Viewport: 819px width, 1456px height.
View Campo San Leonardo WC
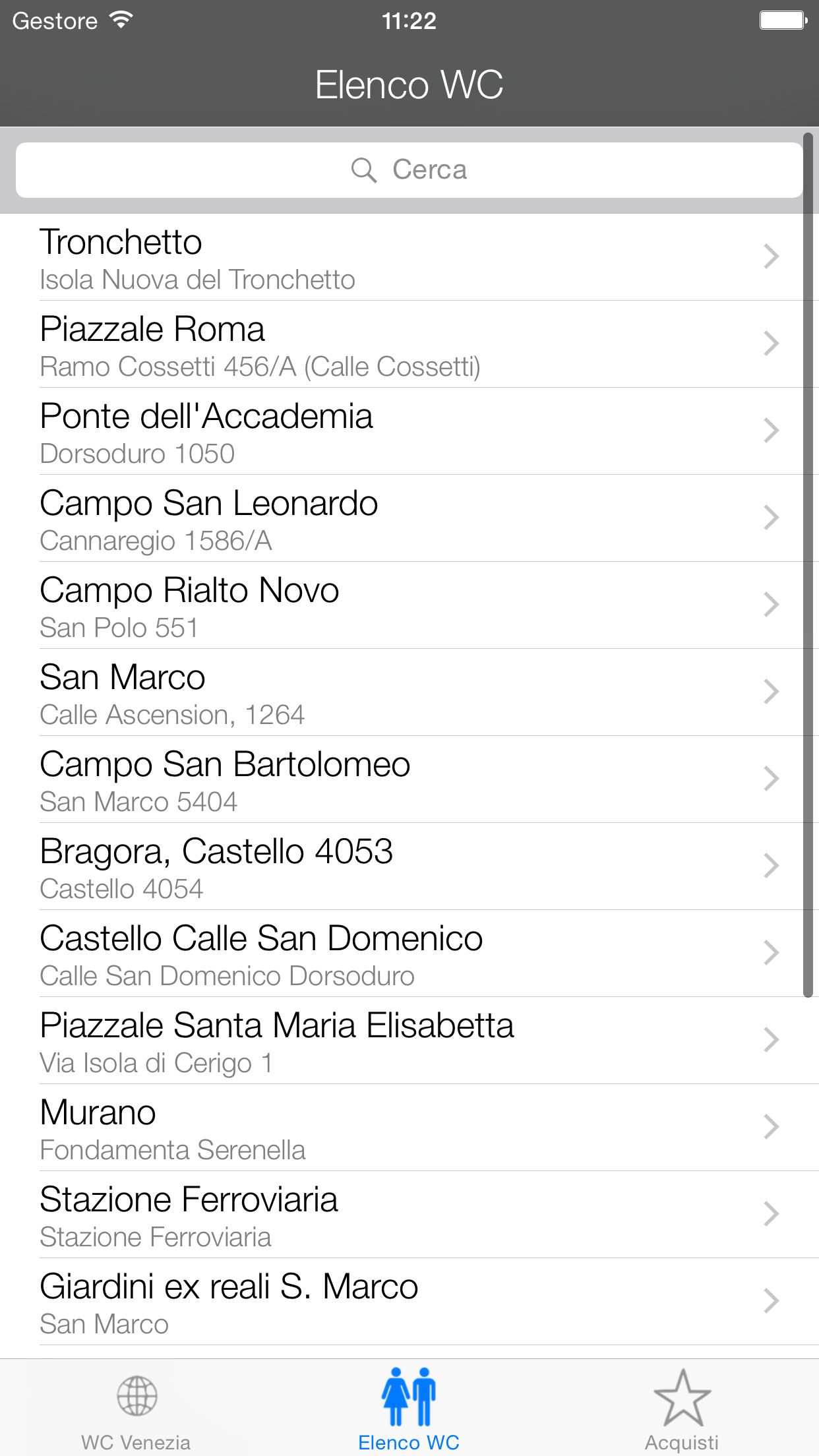pos(409,518)
